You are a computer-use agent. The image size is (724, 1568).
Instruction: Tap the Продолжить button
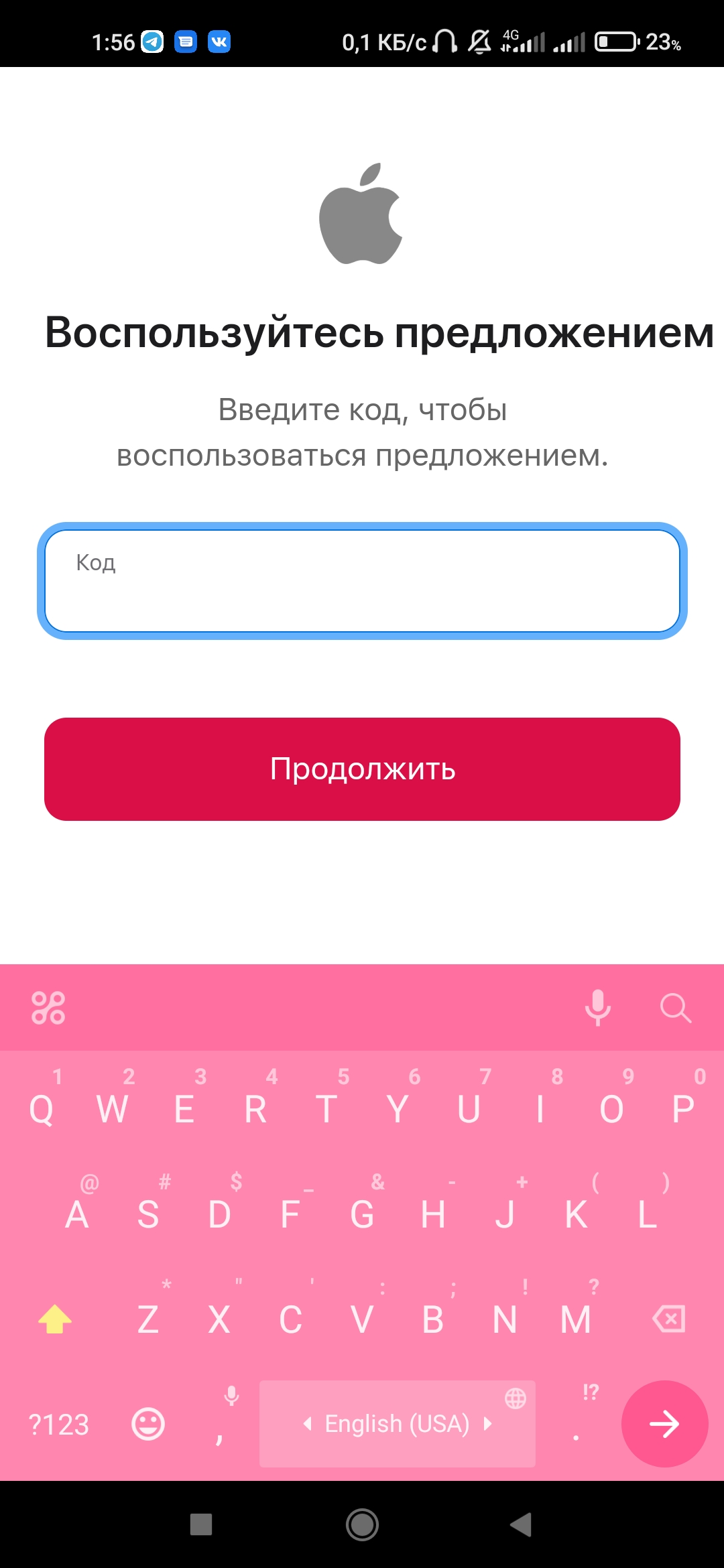pyautogui.click(x=362, y=769)
